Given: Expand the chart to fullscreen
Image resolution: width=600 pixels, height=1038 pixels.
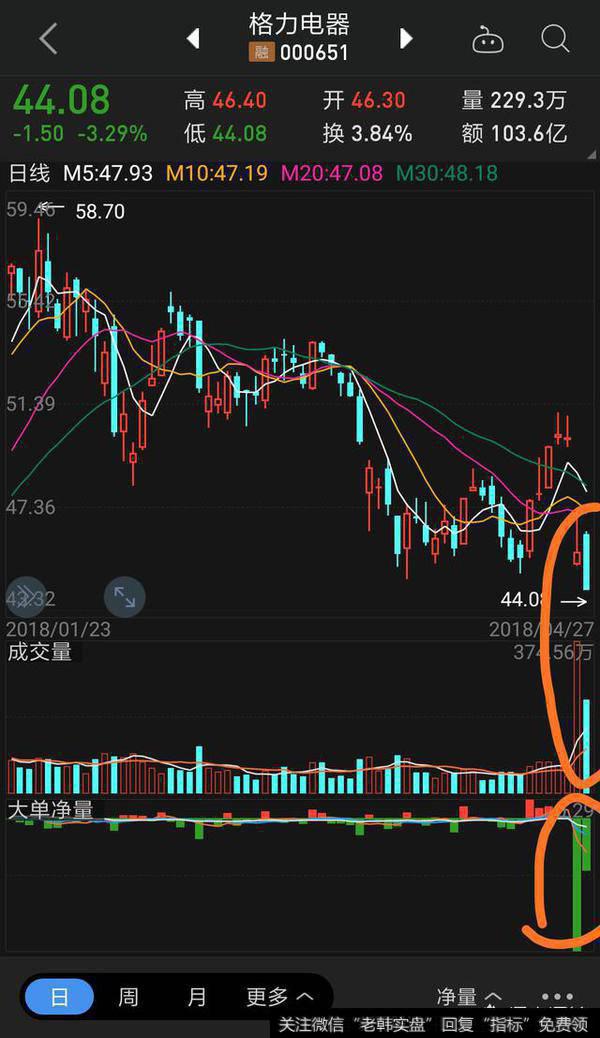Looking at the screenshot, I should pos(125,596).
